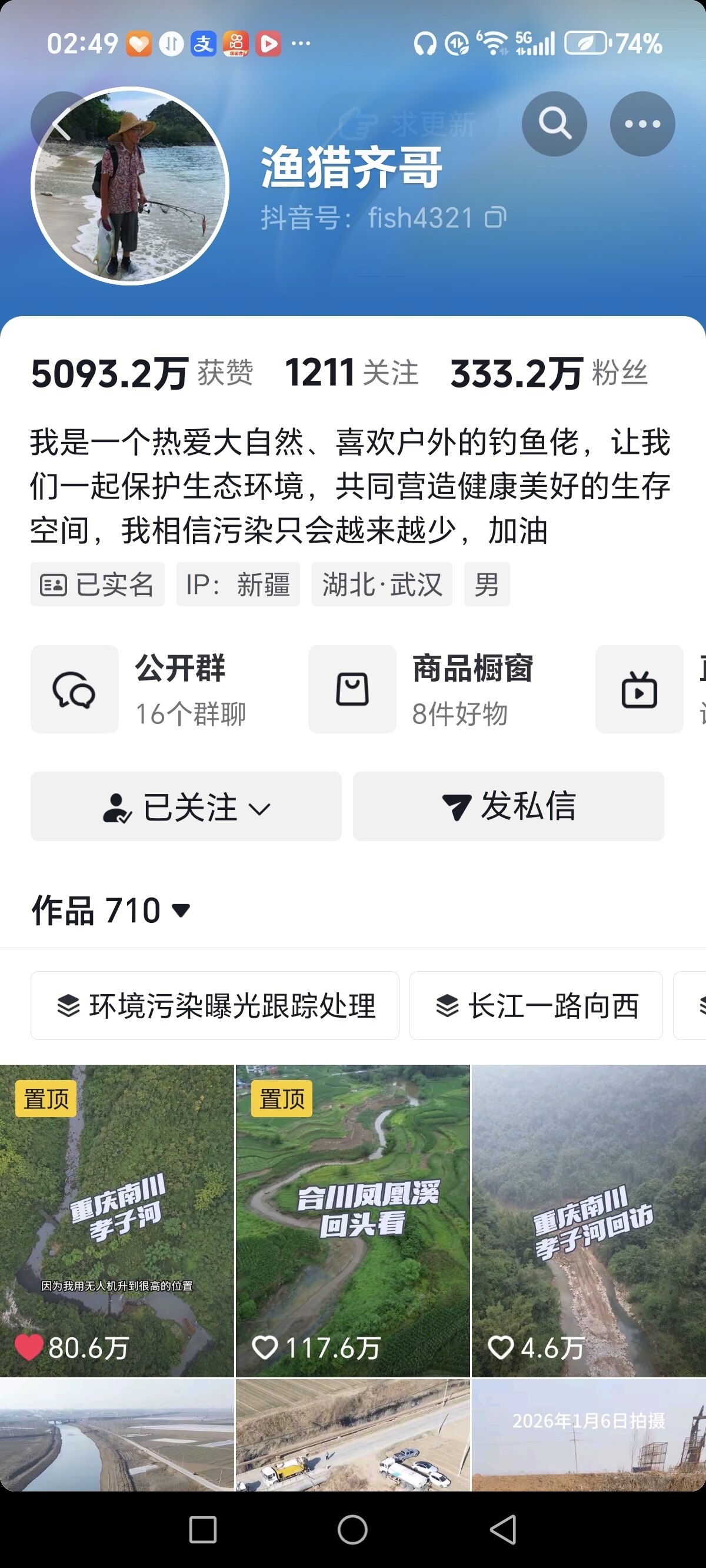Play pinned video 合川凤凰溪回头看
Viewport: 706px width, 1568px height.
[353, 1220]
